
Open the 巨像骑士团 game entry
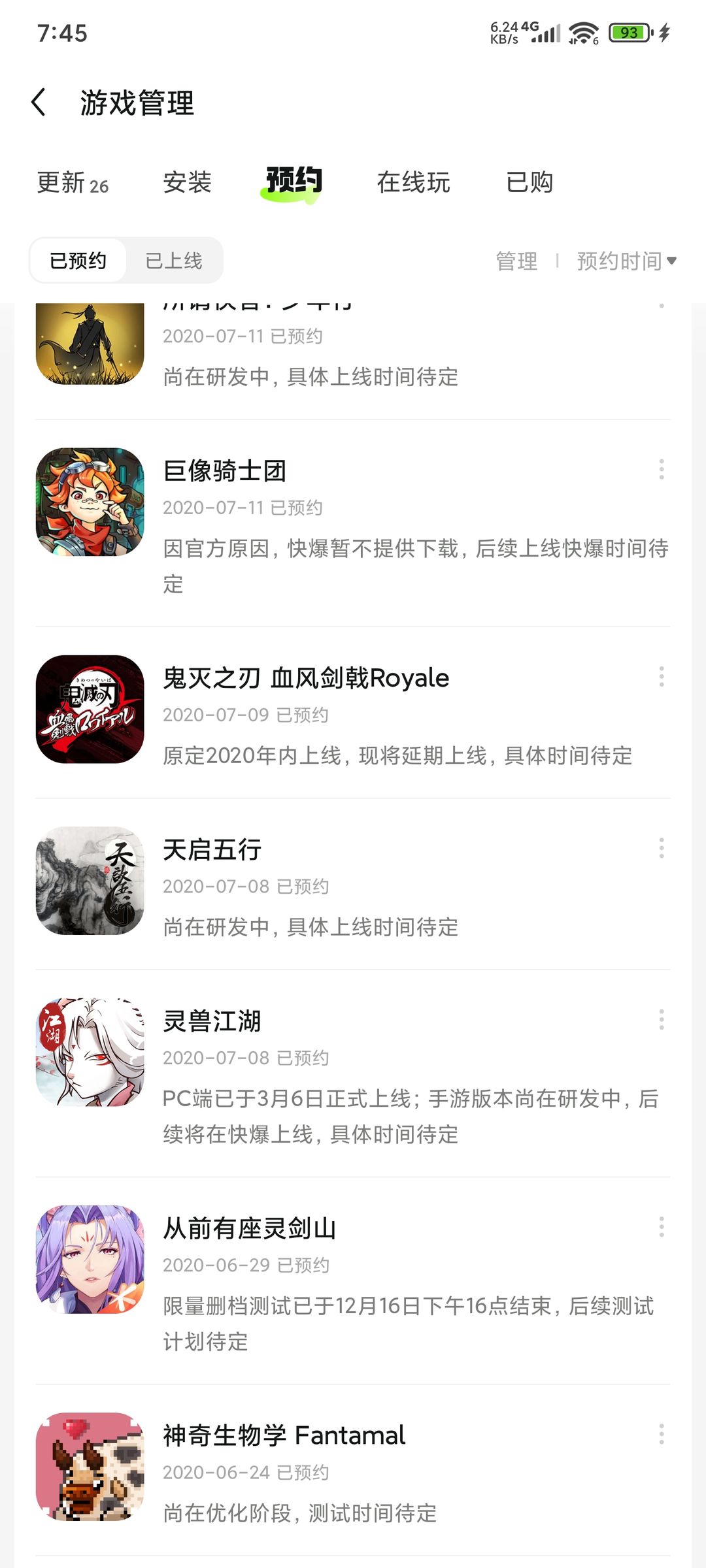224,471
